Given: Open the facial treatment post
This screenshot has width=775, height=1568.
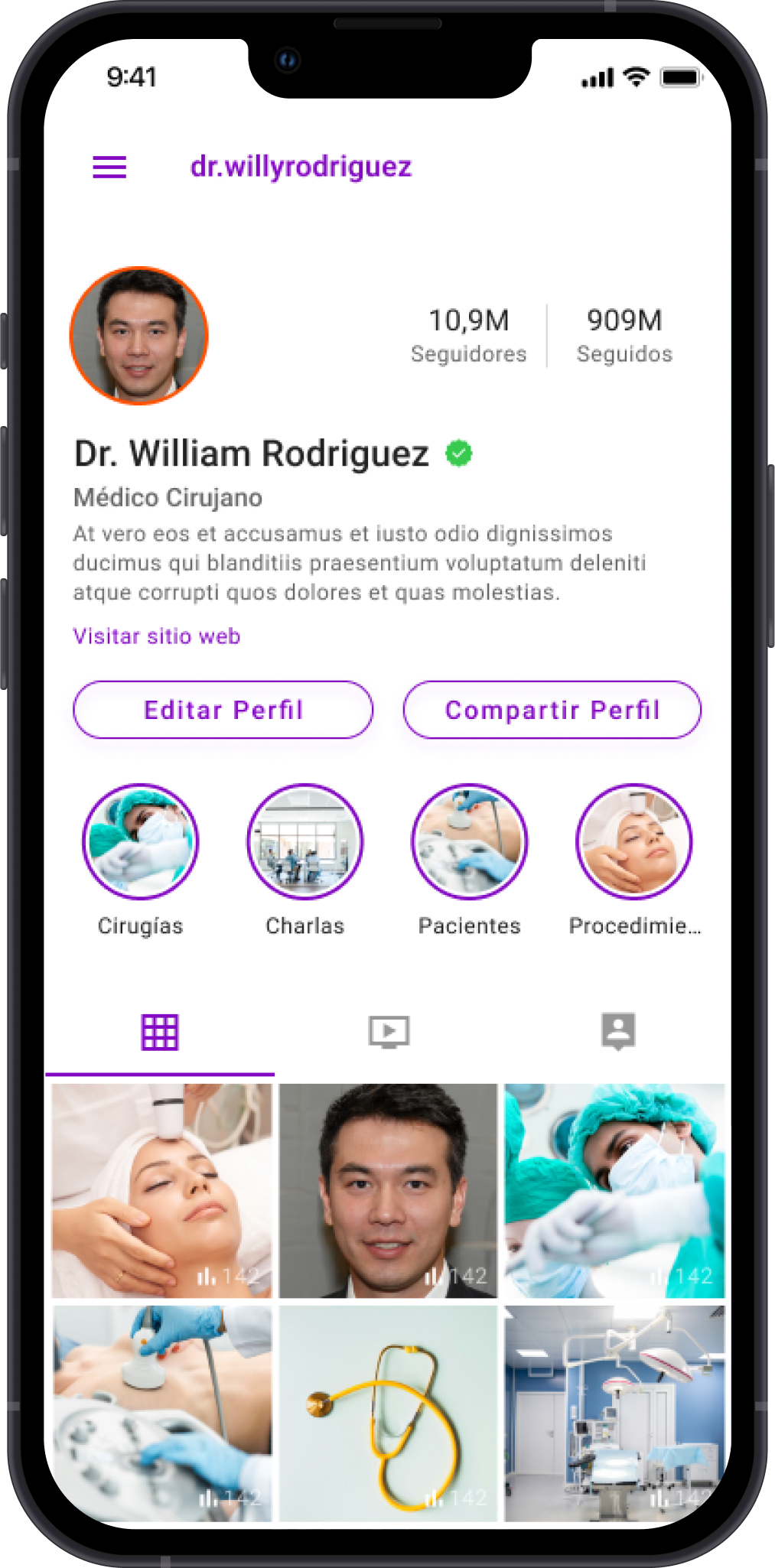Looking at the screenshot, I should tap(161, 1190).
